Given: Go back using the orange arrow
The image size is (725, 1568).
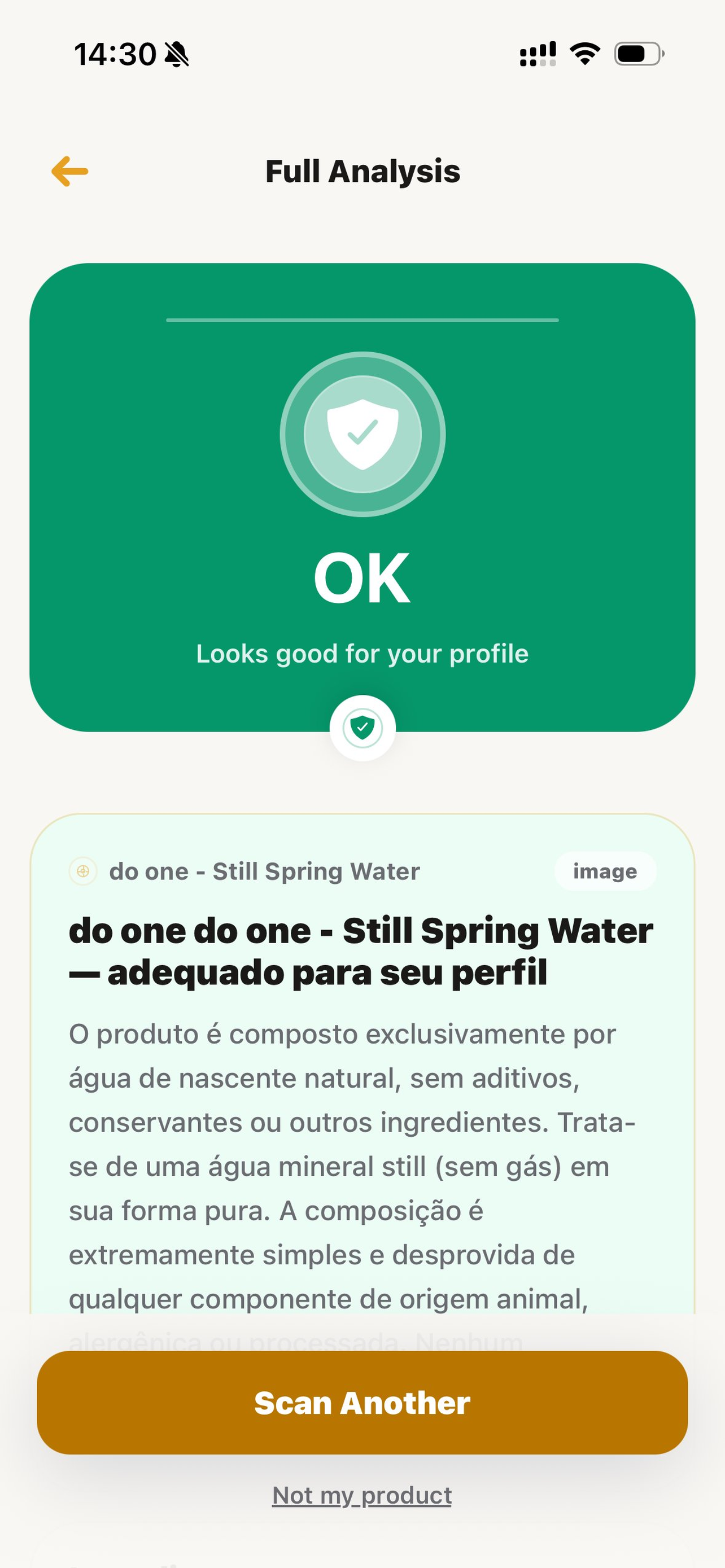Looking at the screenshot, I should point(70,171).
